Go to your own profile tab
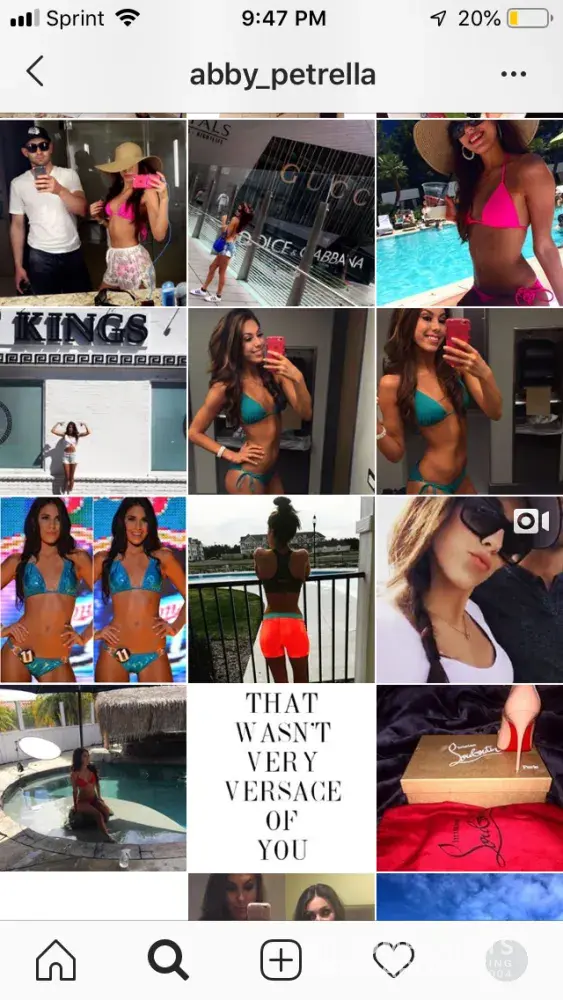The image size is (563, 1000). pyautogui.click(x=506, y=959)
